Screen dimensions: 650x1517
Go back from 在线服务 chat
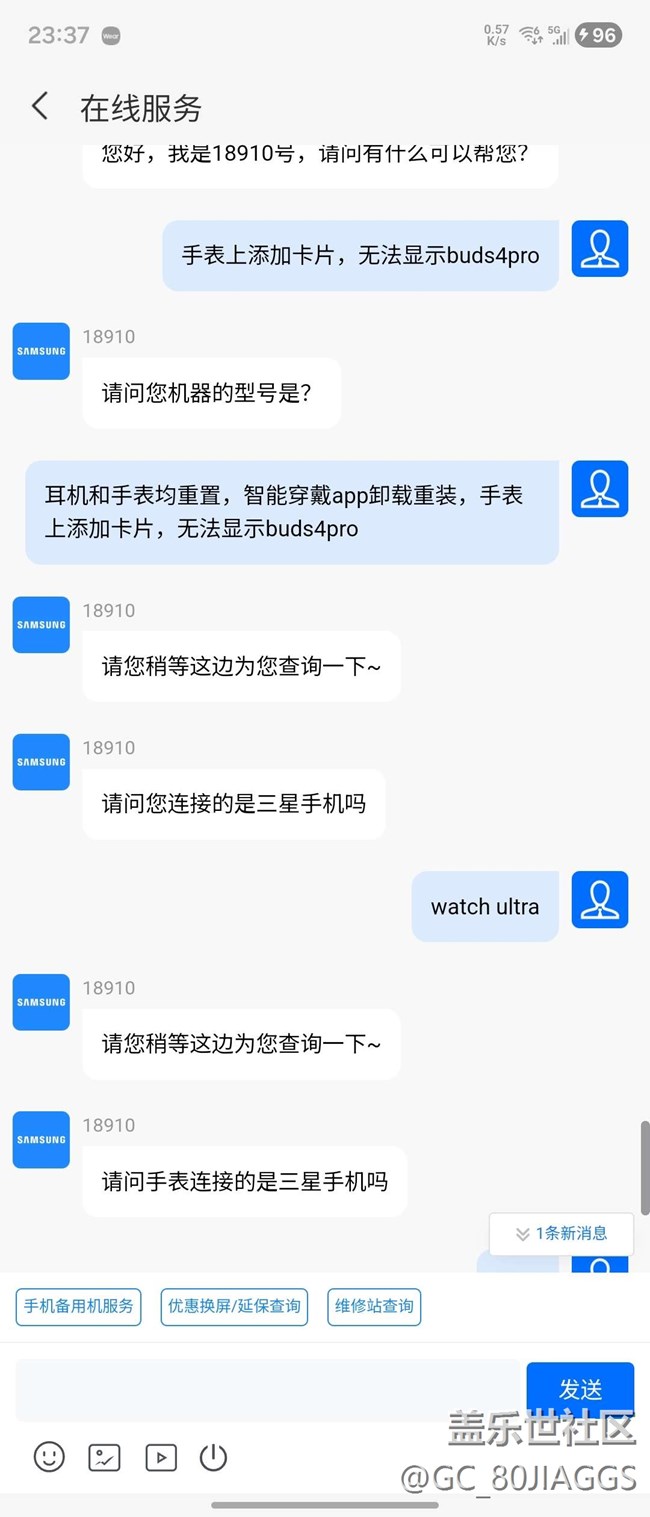tap(40, 107)
